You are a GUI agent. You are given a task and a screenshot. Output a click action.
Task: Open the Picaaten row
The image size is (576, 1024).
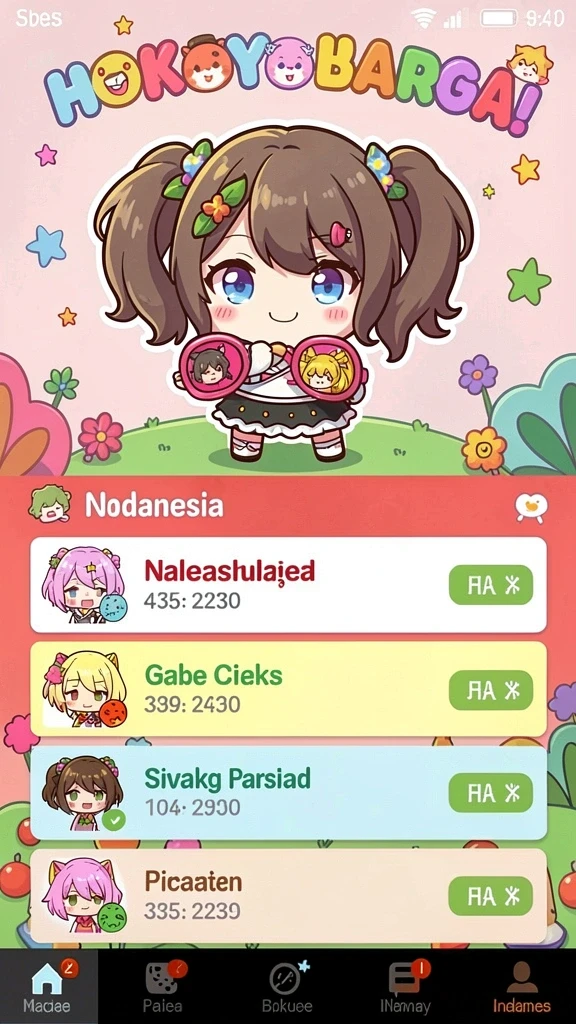[288, 896]
